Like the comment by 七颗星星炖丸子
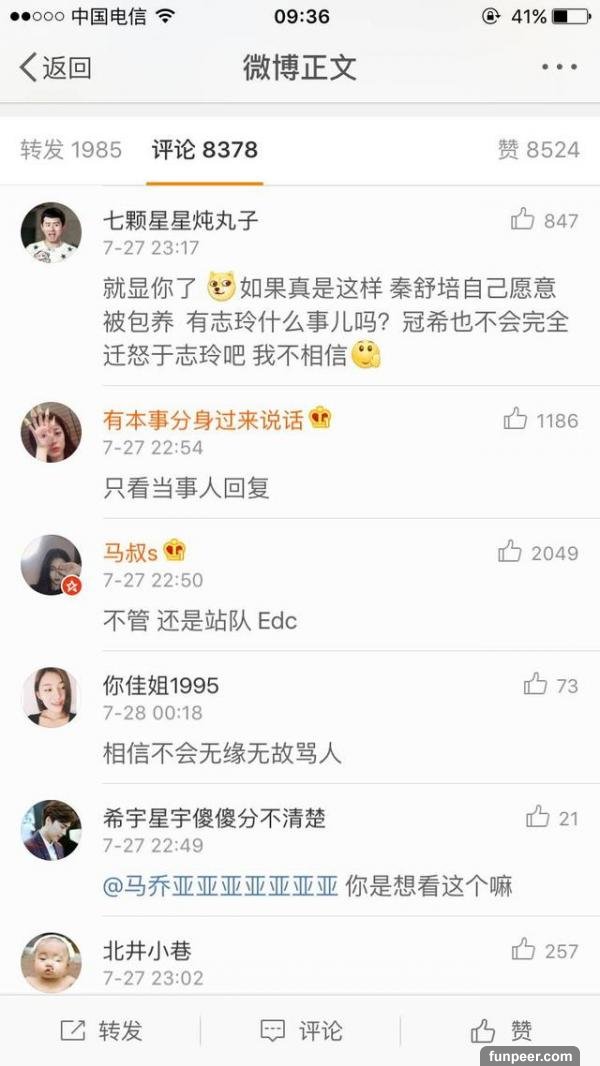Image resolution: width=600 pixels, height=1066 pixels. (523, 220)
